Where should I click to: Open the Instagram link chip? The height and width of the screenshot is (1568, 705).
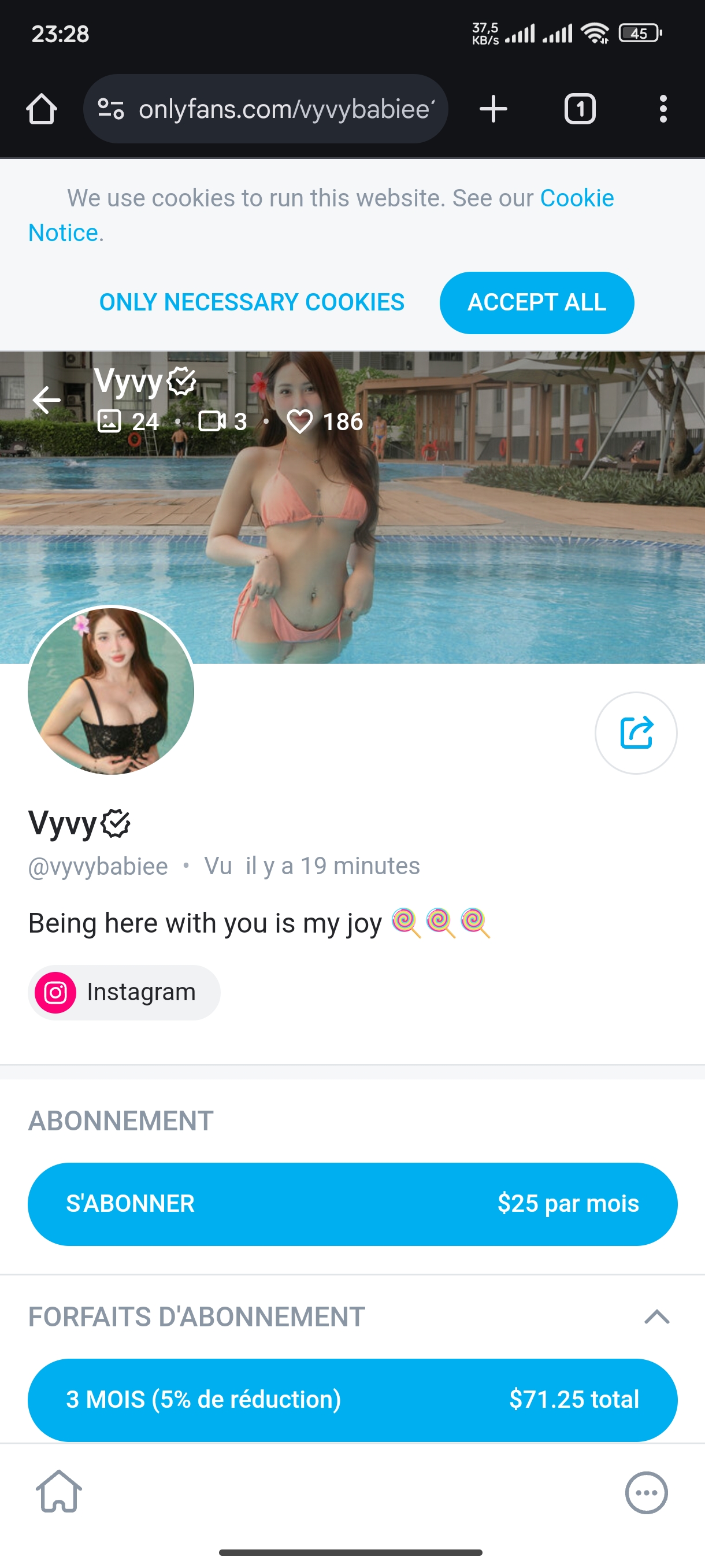point(124,992)
